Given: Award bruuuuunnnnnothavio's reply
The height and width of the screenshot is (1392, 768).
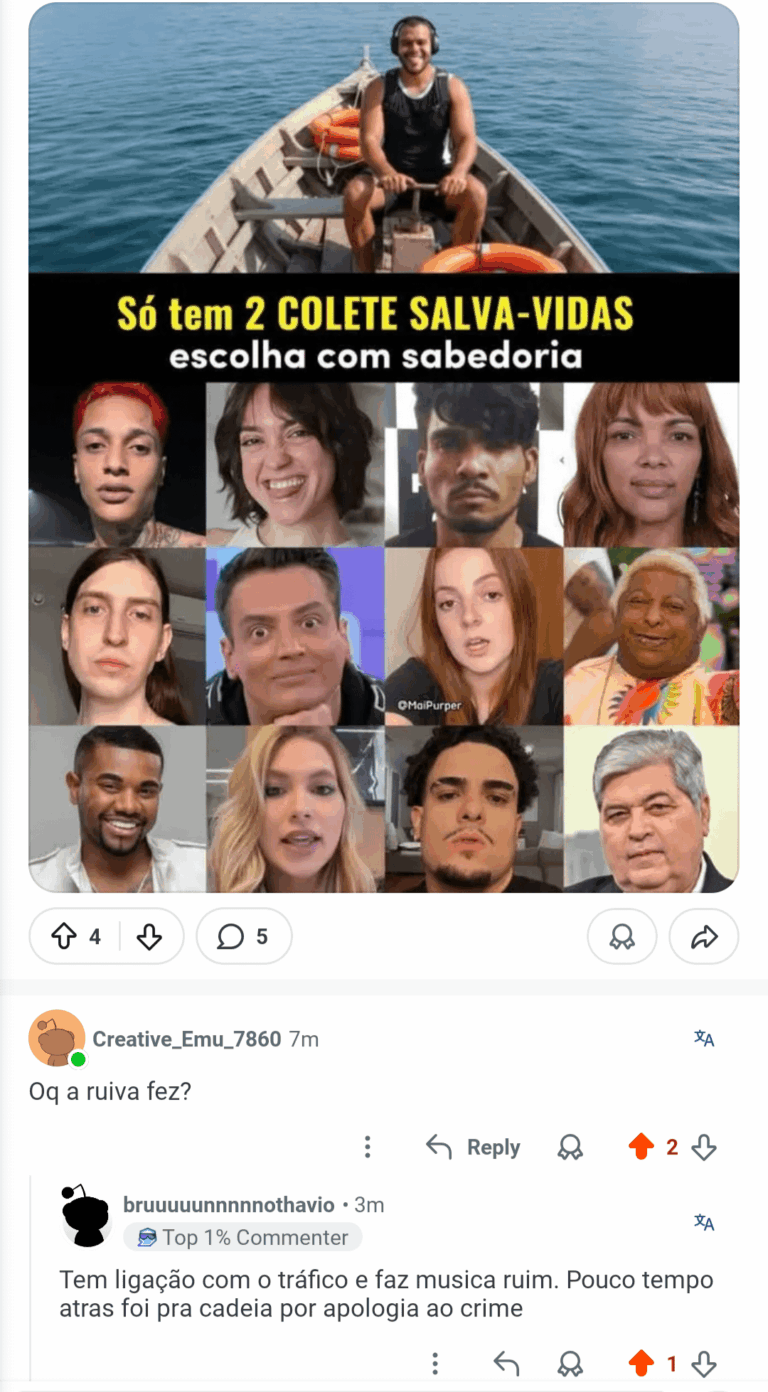Looking at the screenshot, I should coord(570,1363).
